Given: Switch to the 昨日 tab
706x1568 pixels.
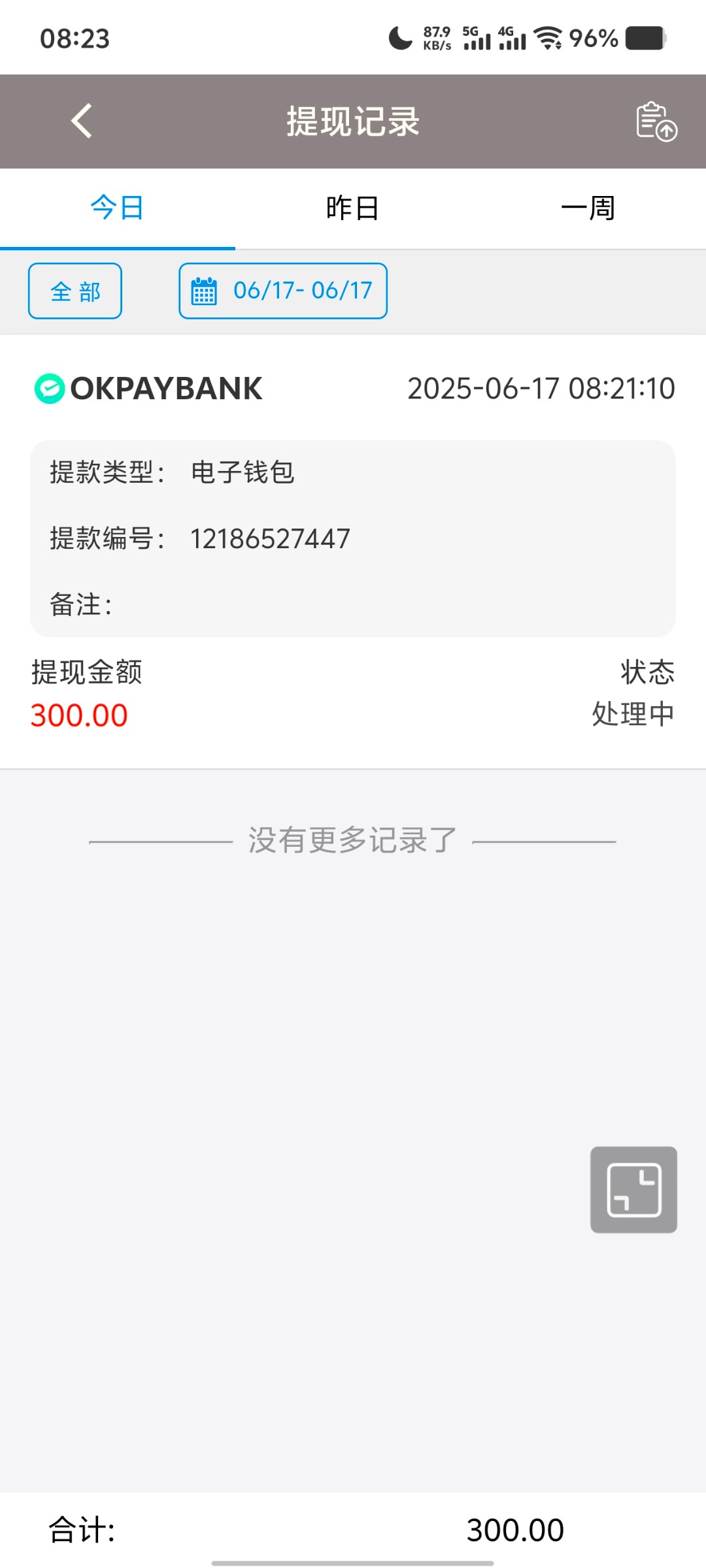Looking at the screenshot, I should tap(353, 208).
